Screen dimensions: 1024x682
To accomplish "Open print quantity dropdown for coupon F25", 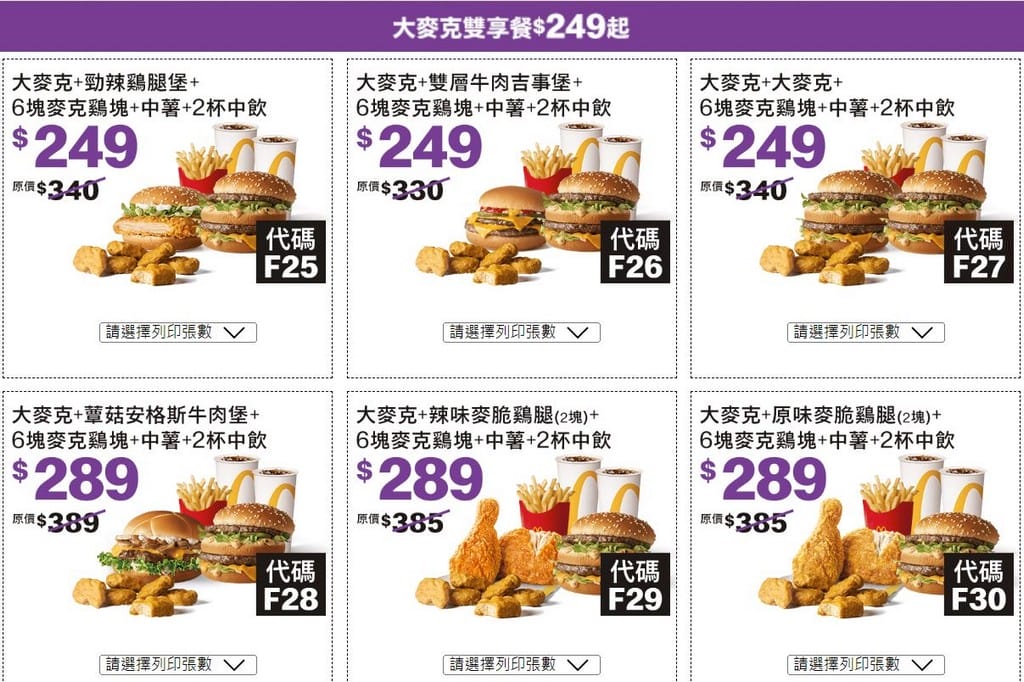I will (x=178, y=332).
